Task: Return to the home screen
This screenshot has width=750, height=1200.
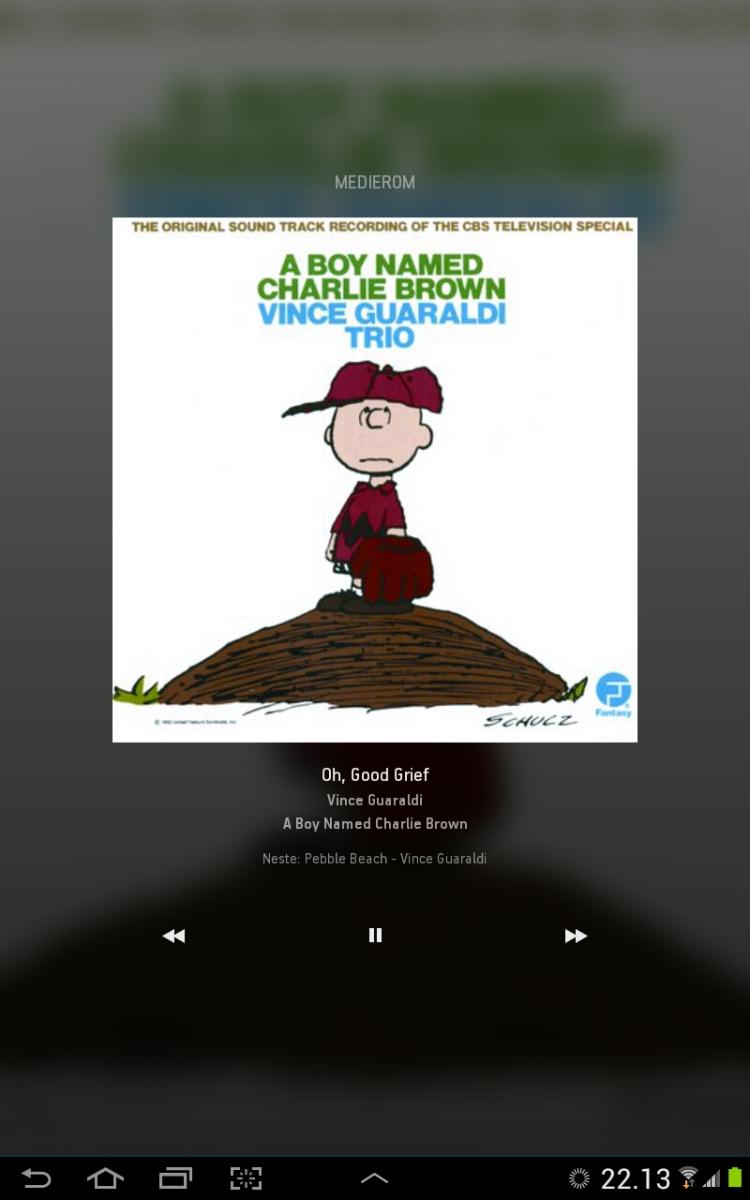Action: 105,1178
